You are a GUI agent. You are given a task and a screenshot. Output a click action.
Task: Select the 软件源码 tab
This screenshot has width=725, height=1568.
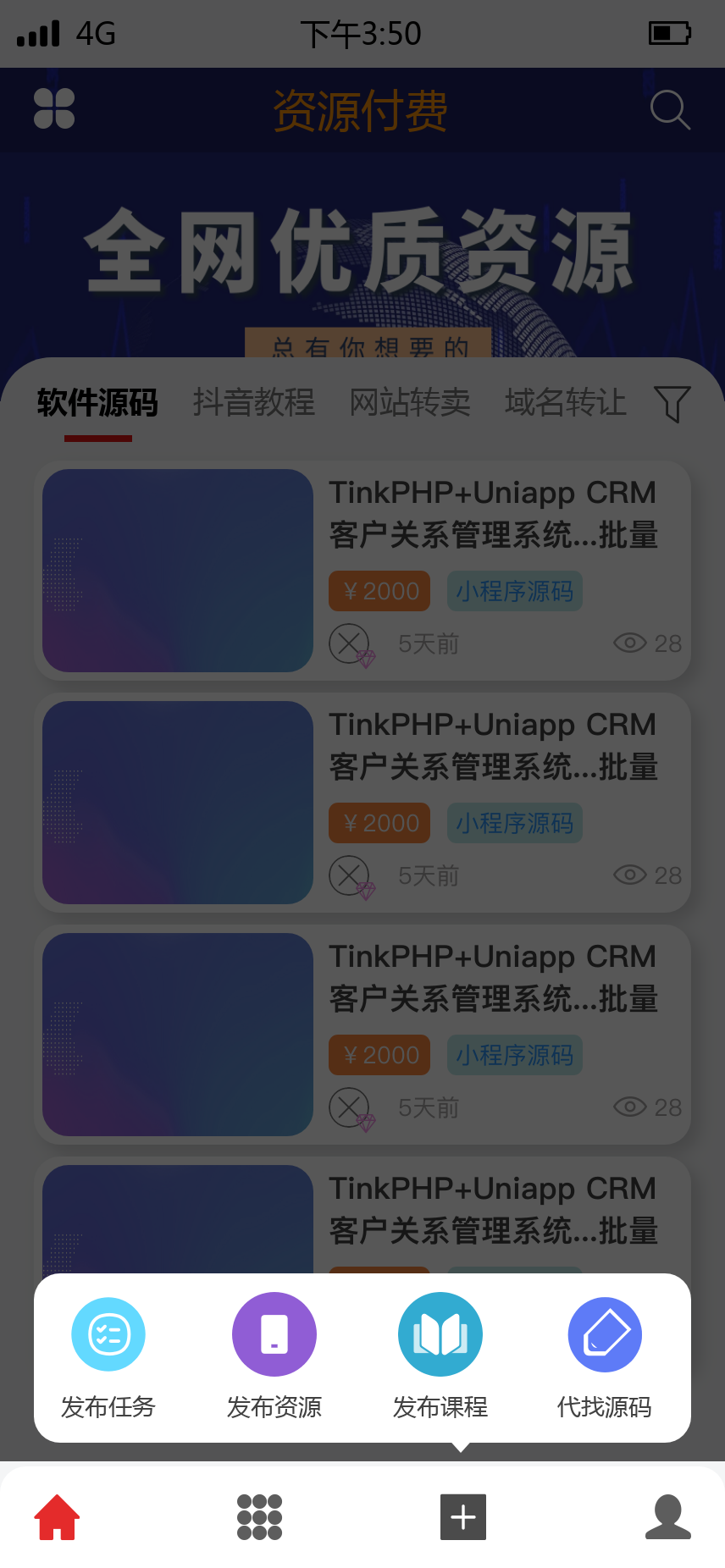point(98,402)
